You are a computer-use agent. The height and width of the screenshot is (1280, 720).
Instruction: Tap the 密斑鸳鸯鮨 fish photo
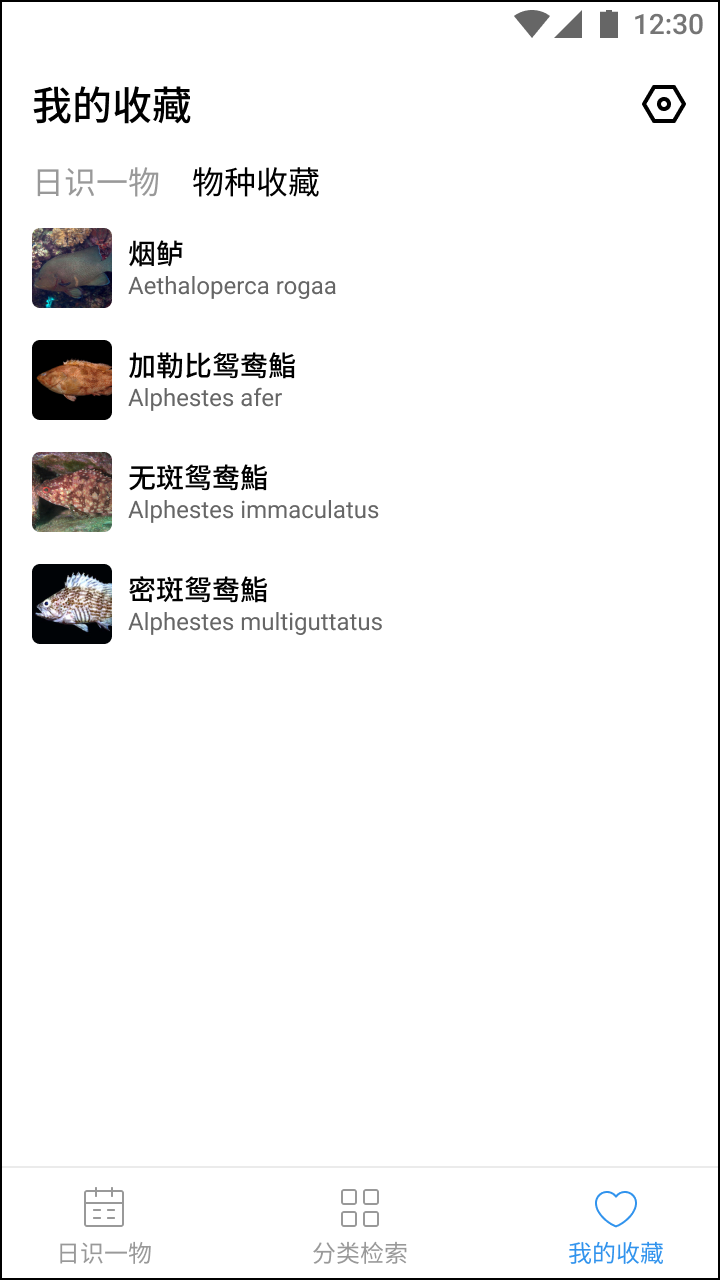coord(71,603)
